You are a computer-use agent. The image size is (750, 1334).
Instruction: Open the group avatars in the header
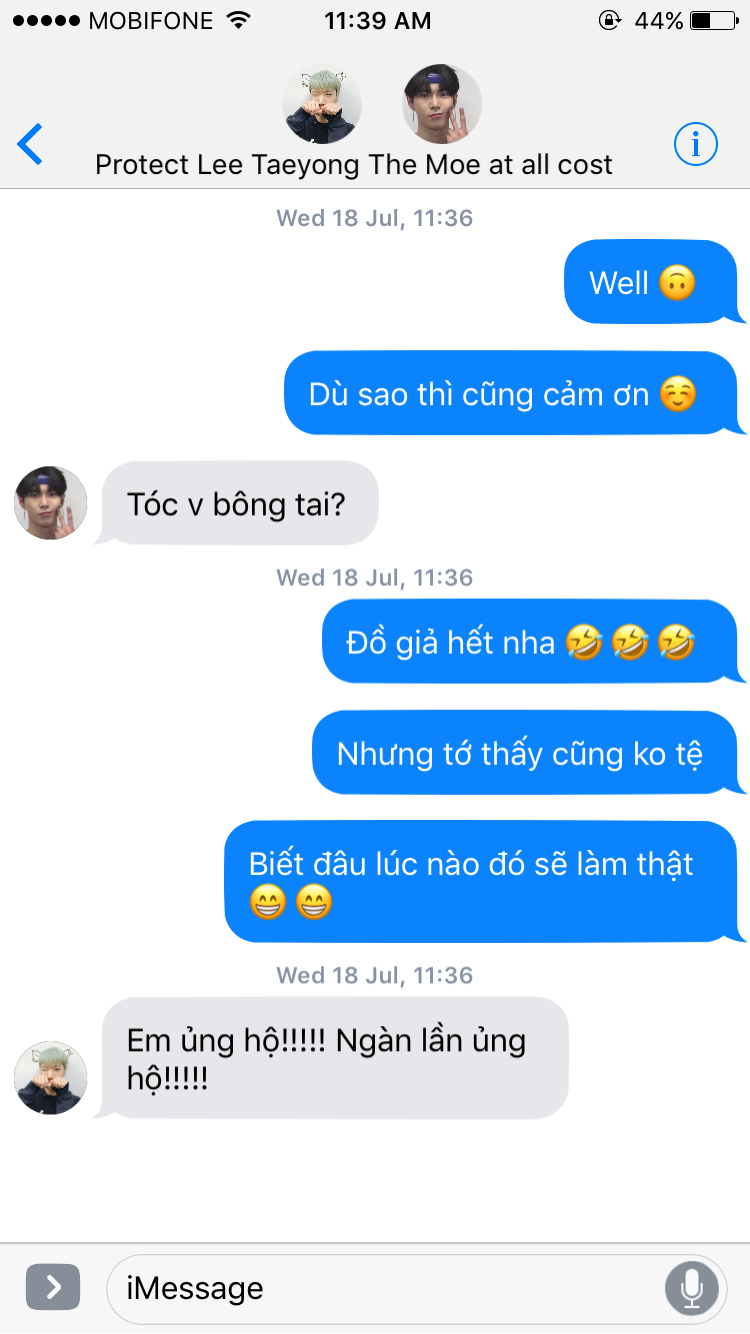[381, 105]
